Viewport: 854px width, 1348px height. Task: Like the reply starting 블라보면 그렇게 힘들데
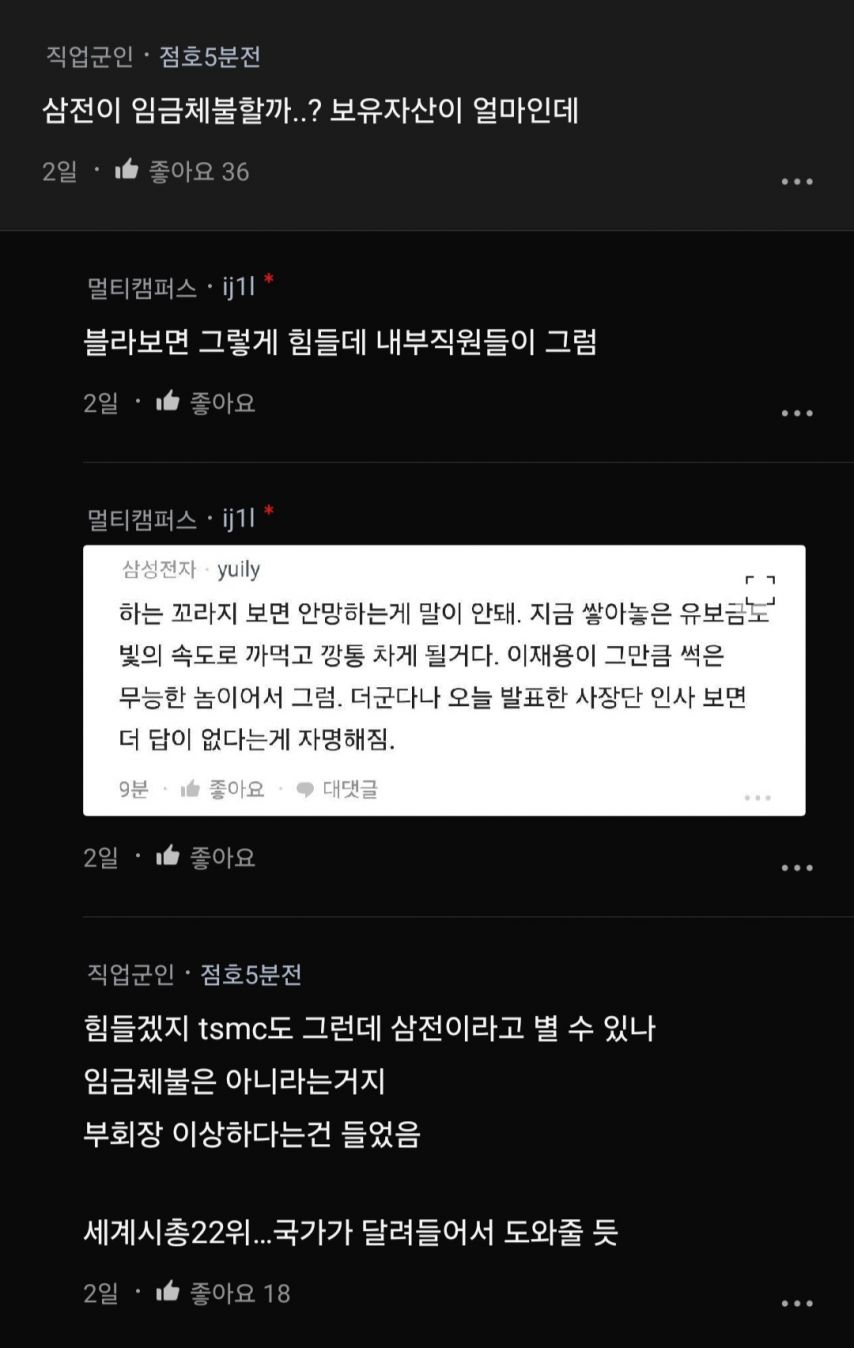click(168, 403)
